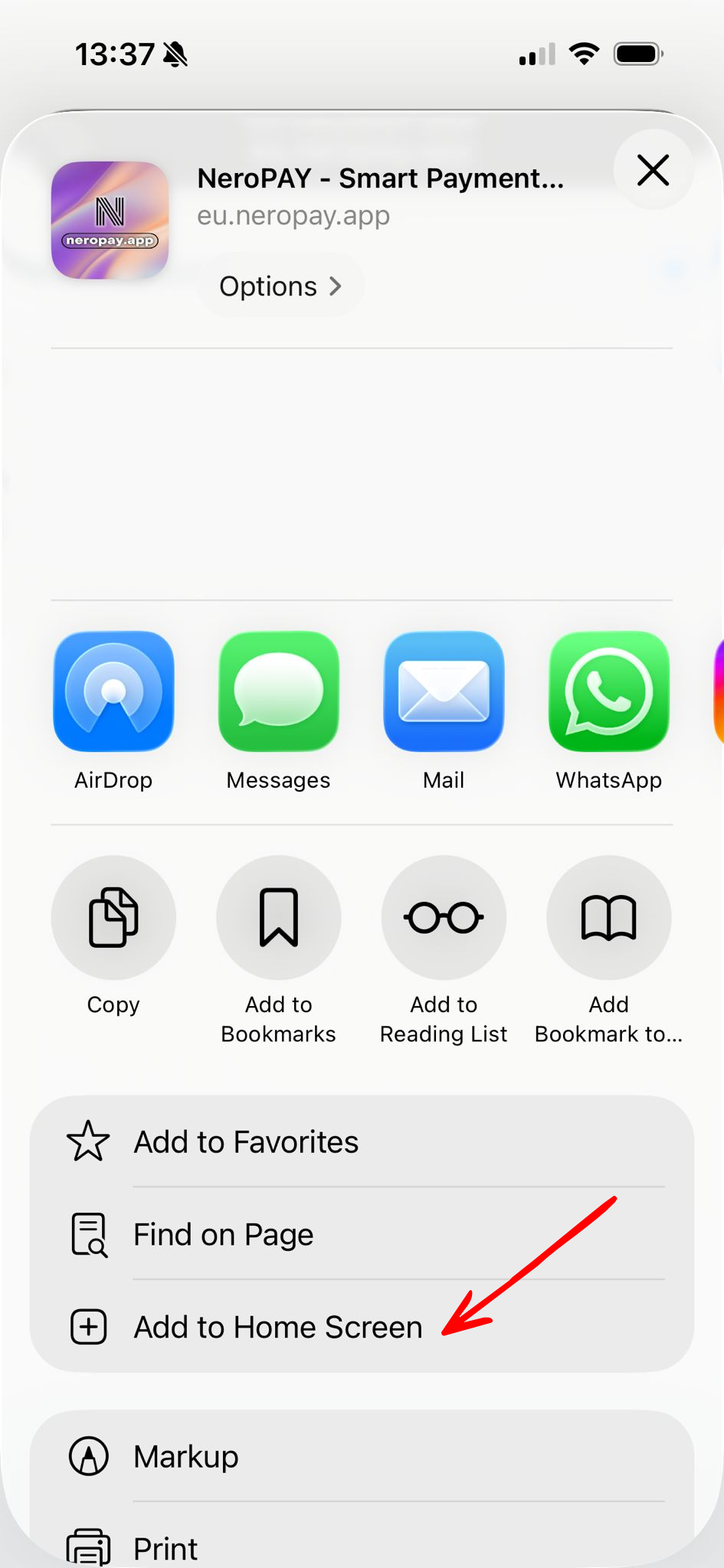This screenshot has width=724, height=1568.
Task: Share the page via AirDrop
Action: (113, 692)
